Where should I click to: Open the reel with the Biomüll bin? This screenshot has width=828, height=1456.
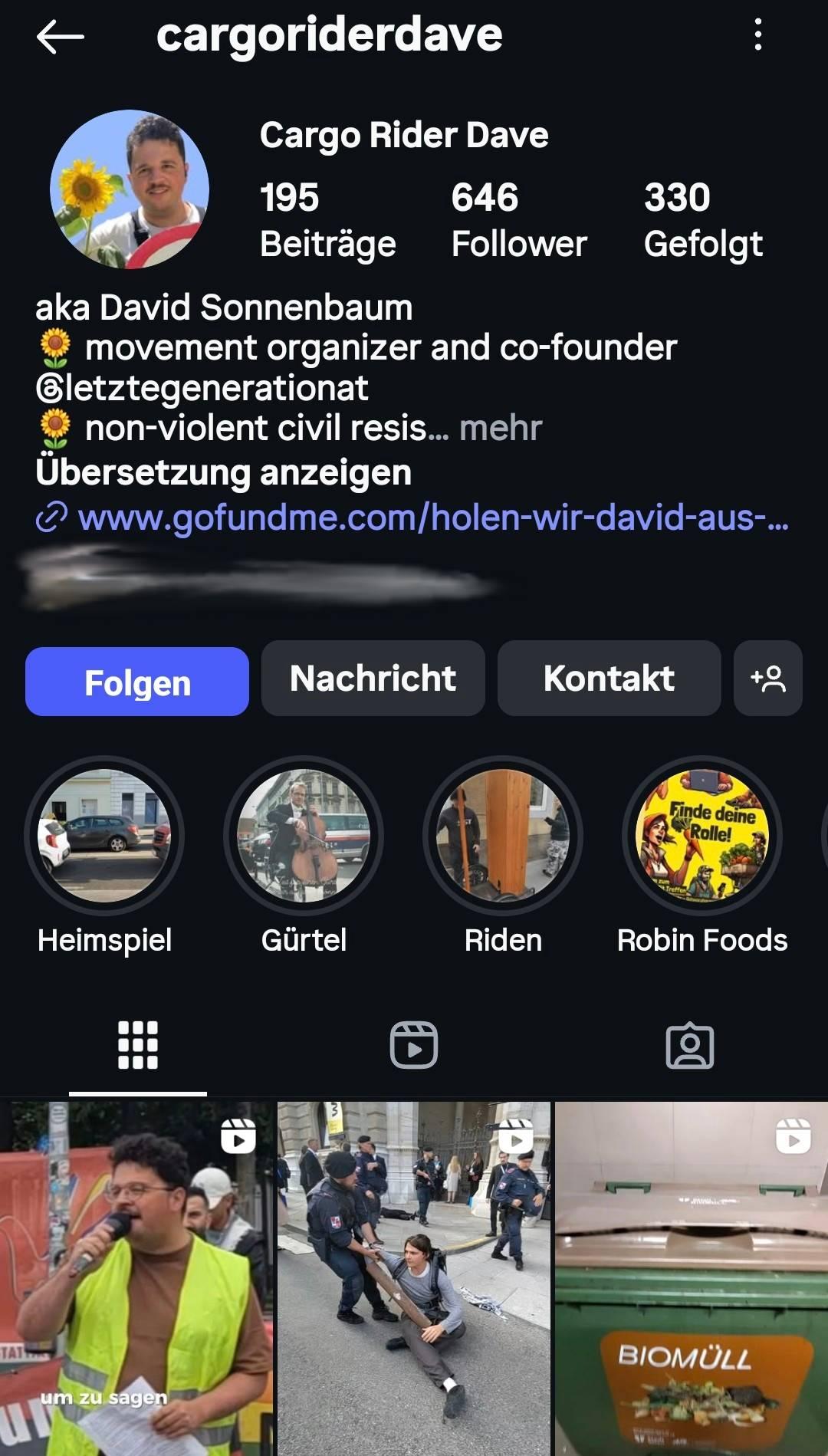(692, 1278)
